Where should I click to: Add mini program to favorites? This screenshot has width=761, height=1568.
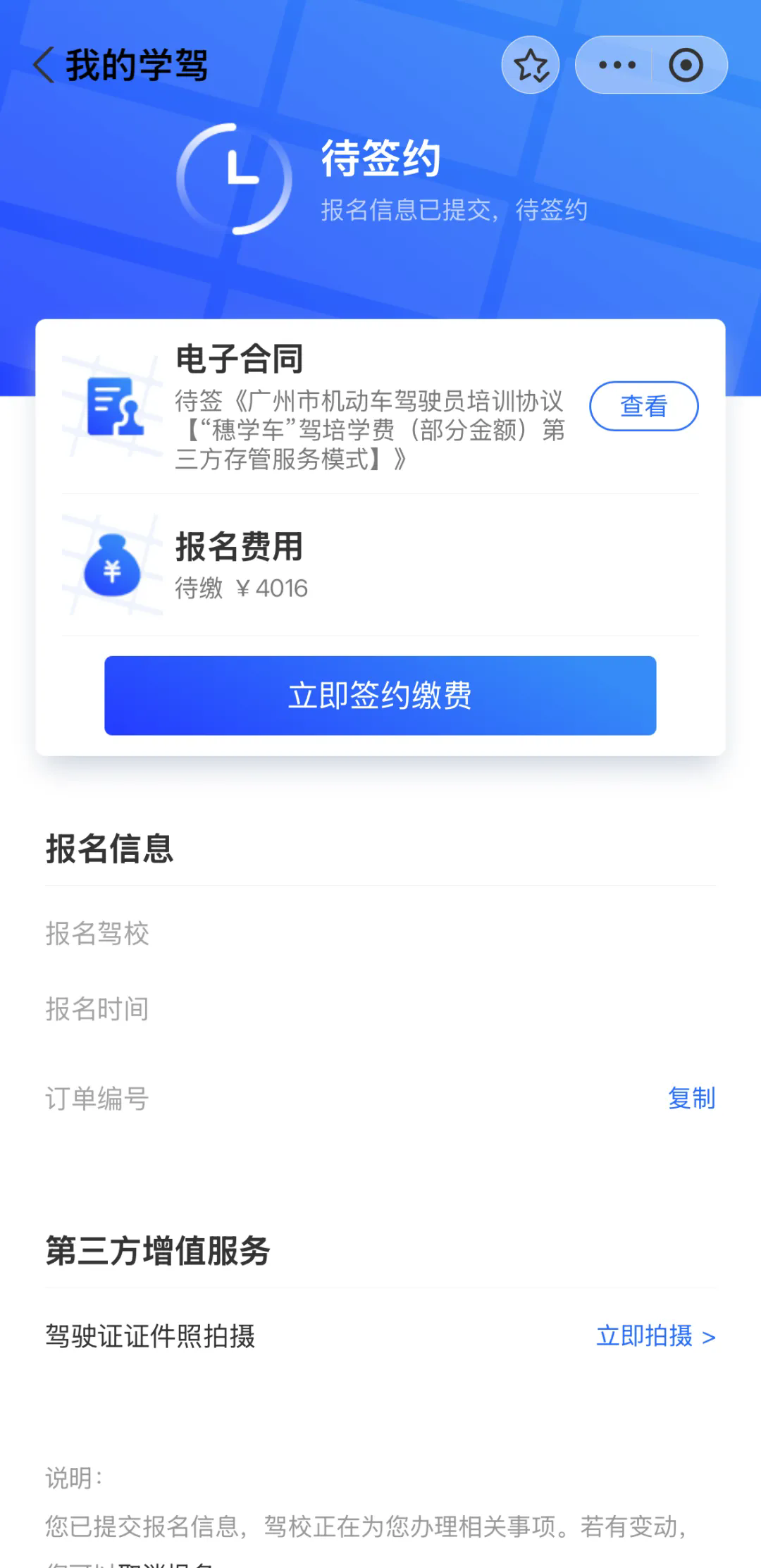click(x=531, y=66)
